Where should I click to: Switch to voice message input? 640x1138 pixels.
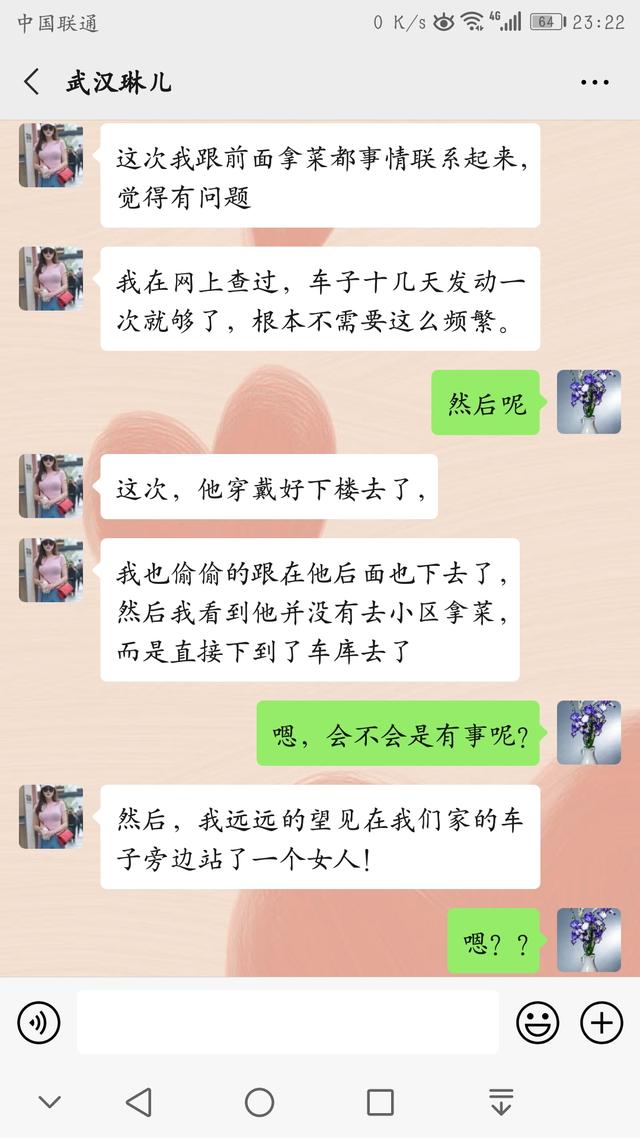pos(39,1022)
